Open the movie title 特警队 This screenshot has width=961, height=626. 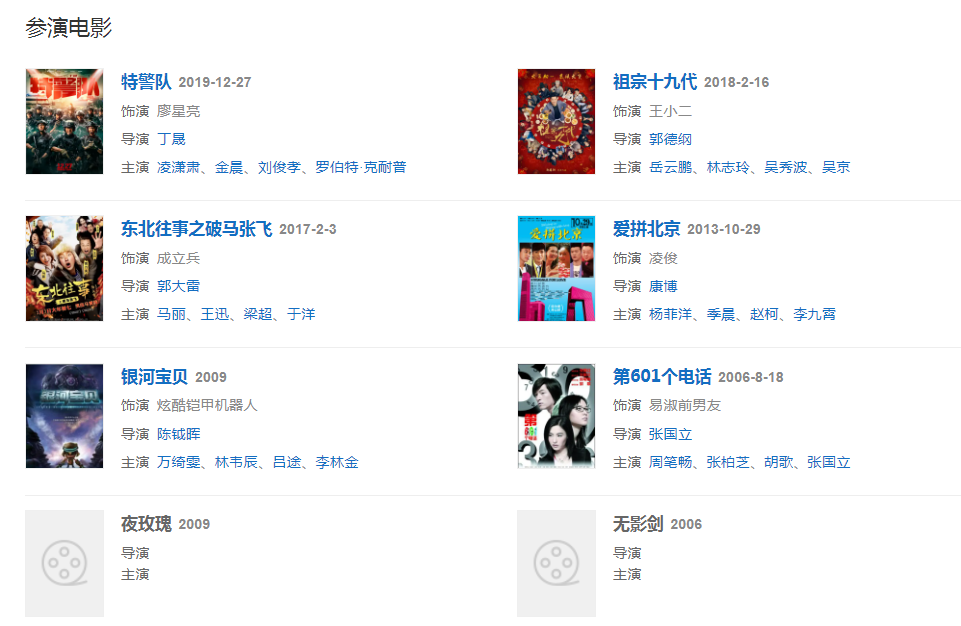(146, 82)
